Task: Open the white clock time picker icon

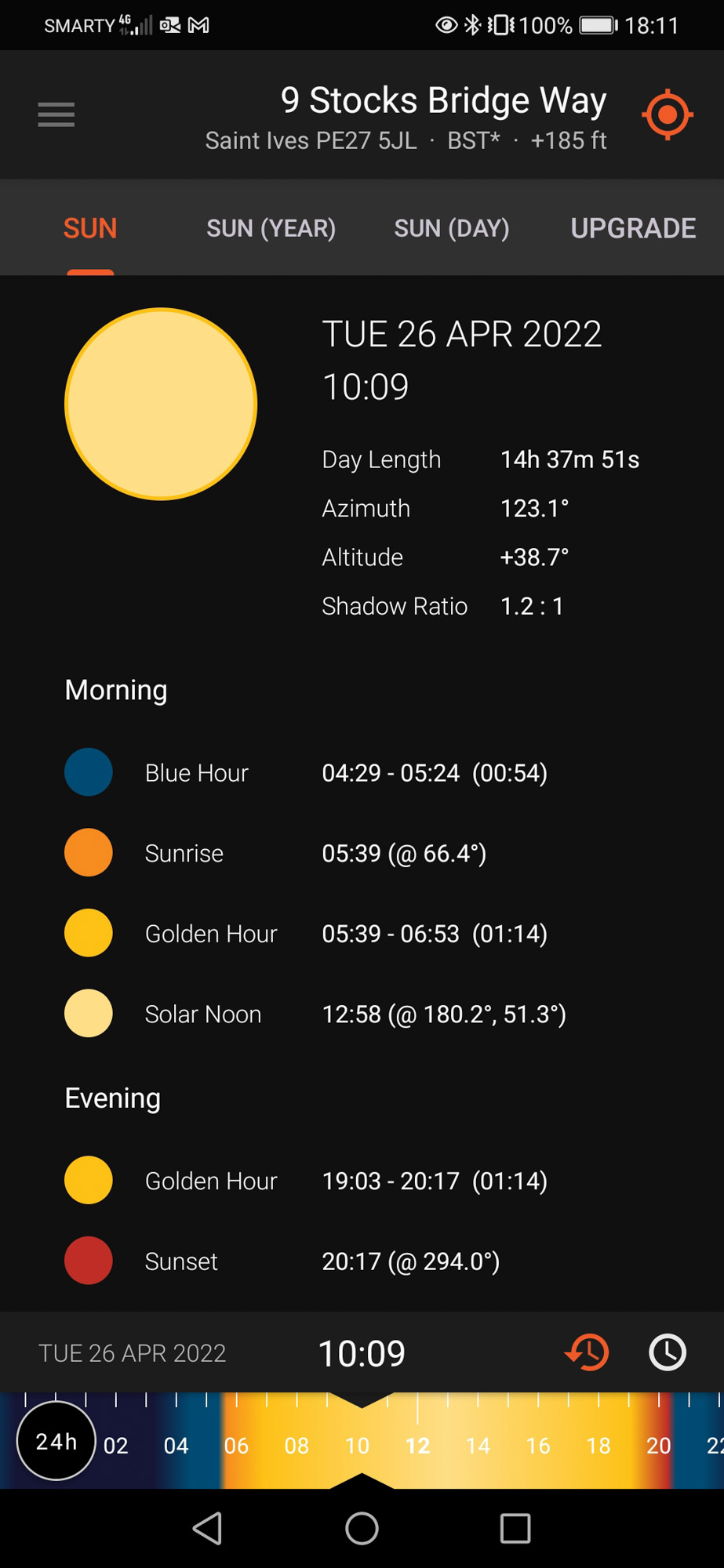Action: point(668,1352)
